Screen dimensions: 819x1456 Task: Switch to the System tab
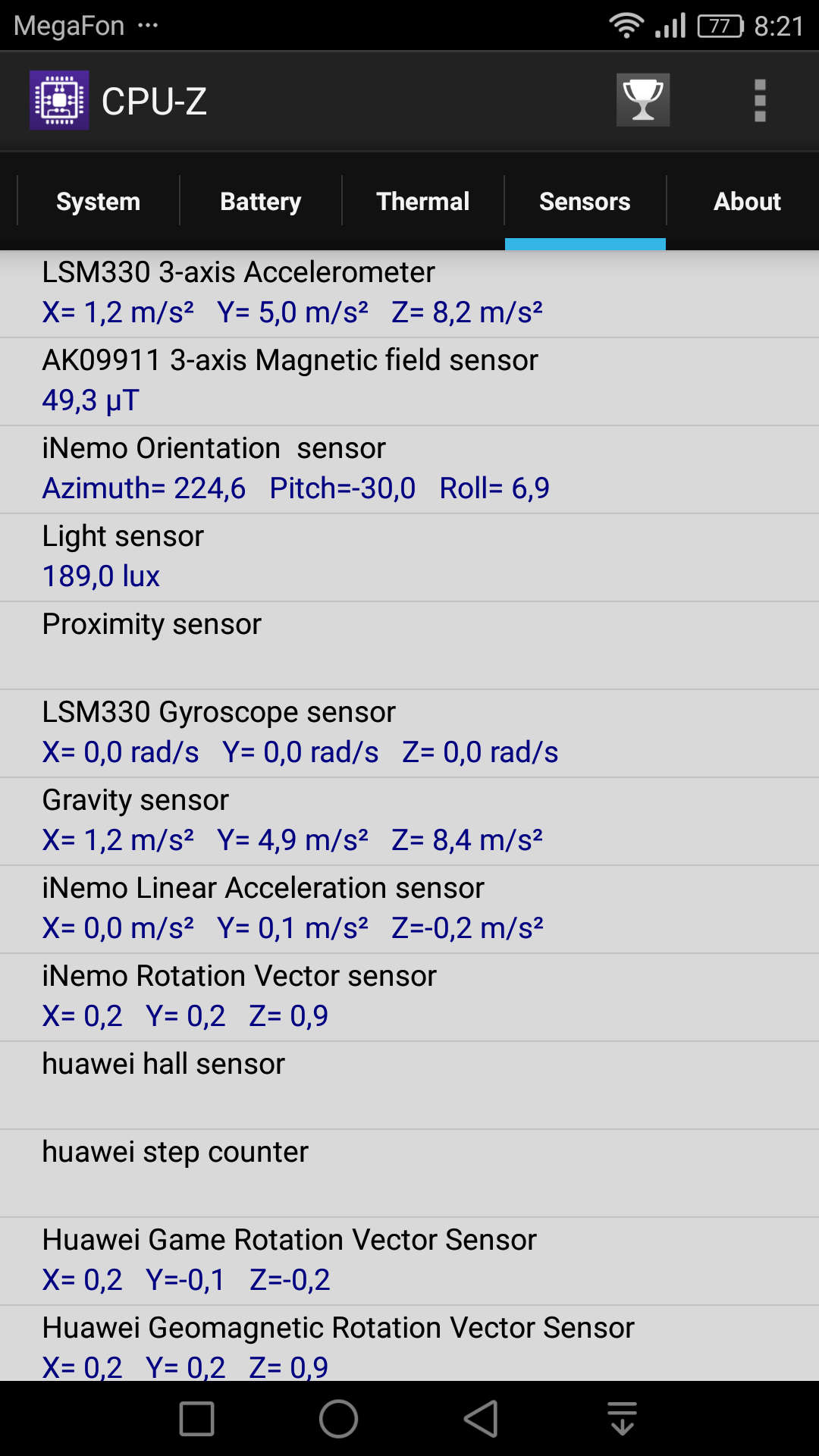(98, 201)
